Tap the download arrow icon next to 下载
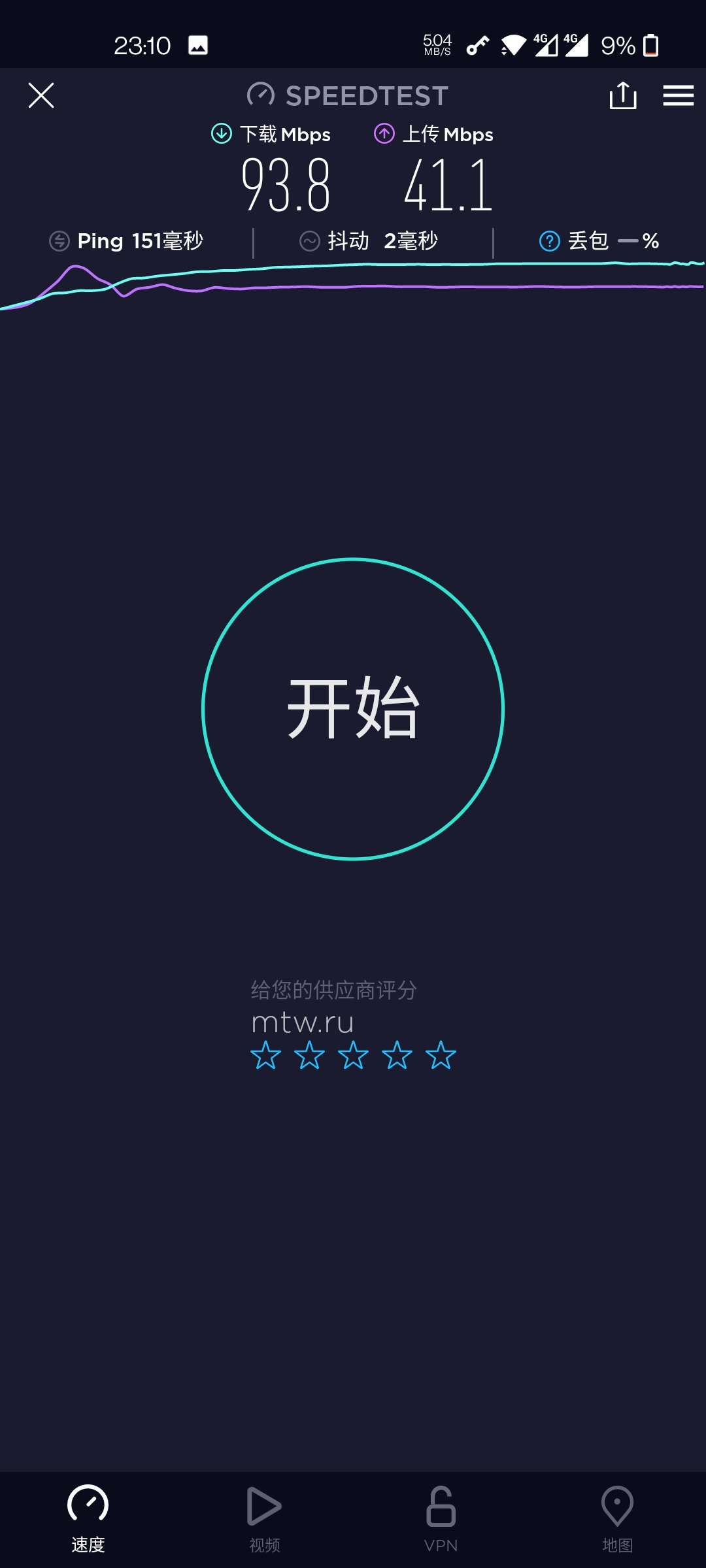This screenshot has height=1568, width=706. [222, 134]
